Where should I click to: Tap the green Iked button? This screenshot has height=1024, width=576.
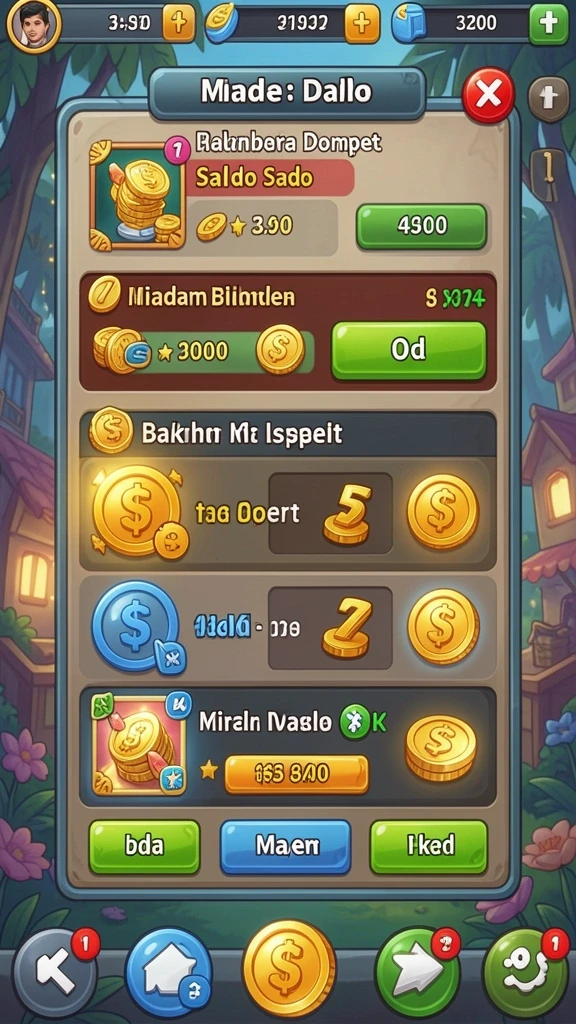coord(428,846)
